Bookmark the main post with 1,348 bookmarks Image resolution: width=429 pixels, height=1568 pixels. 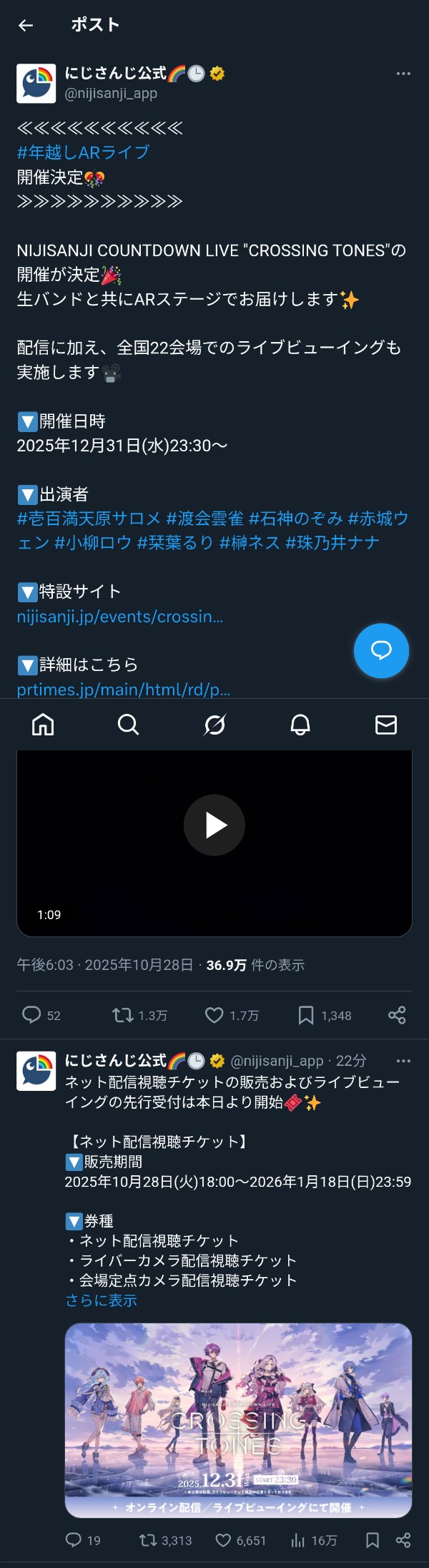tap(325, 1015)
